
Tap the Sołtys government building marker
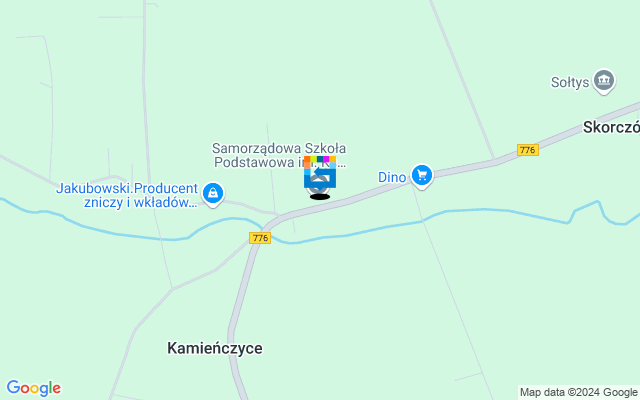604,81
